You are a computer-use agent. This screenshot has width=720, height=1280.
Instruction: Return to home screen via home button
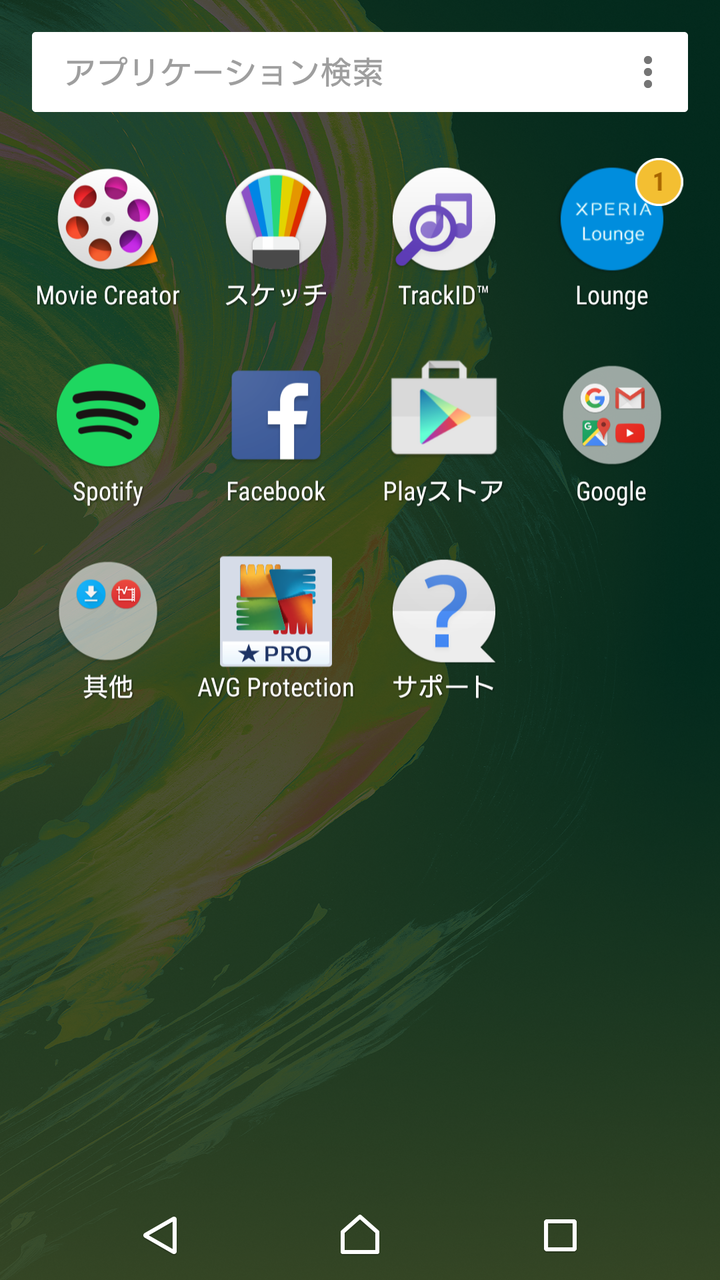[360, 1235]
